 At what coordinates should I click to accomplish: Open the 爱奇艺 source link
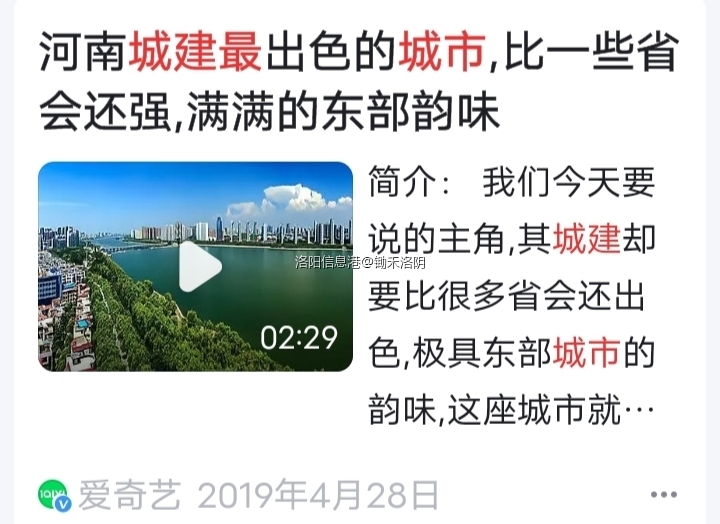point(130,494)
